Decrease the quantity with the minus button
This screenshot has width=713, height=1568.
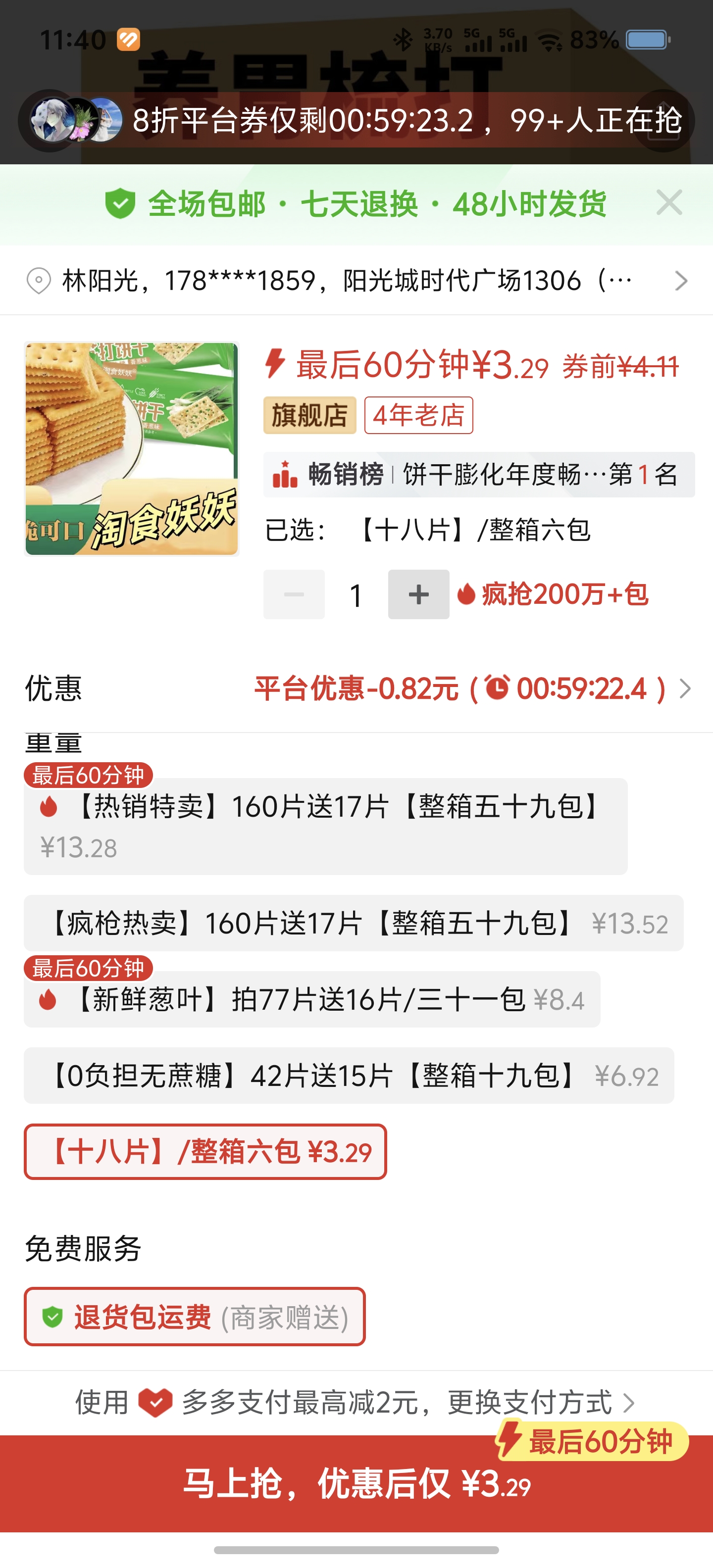[294, 595]
